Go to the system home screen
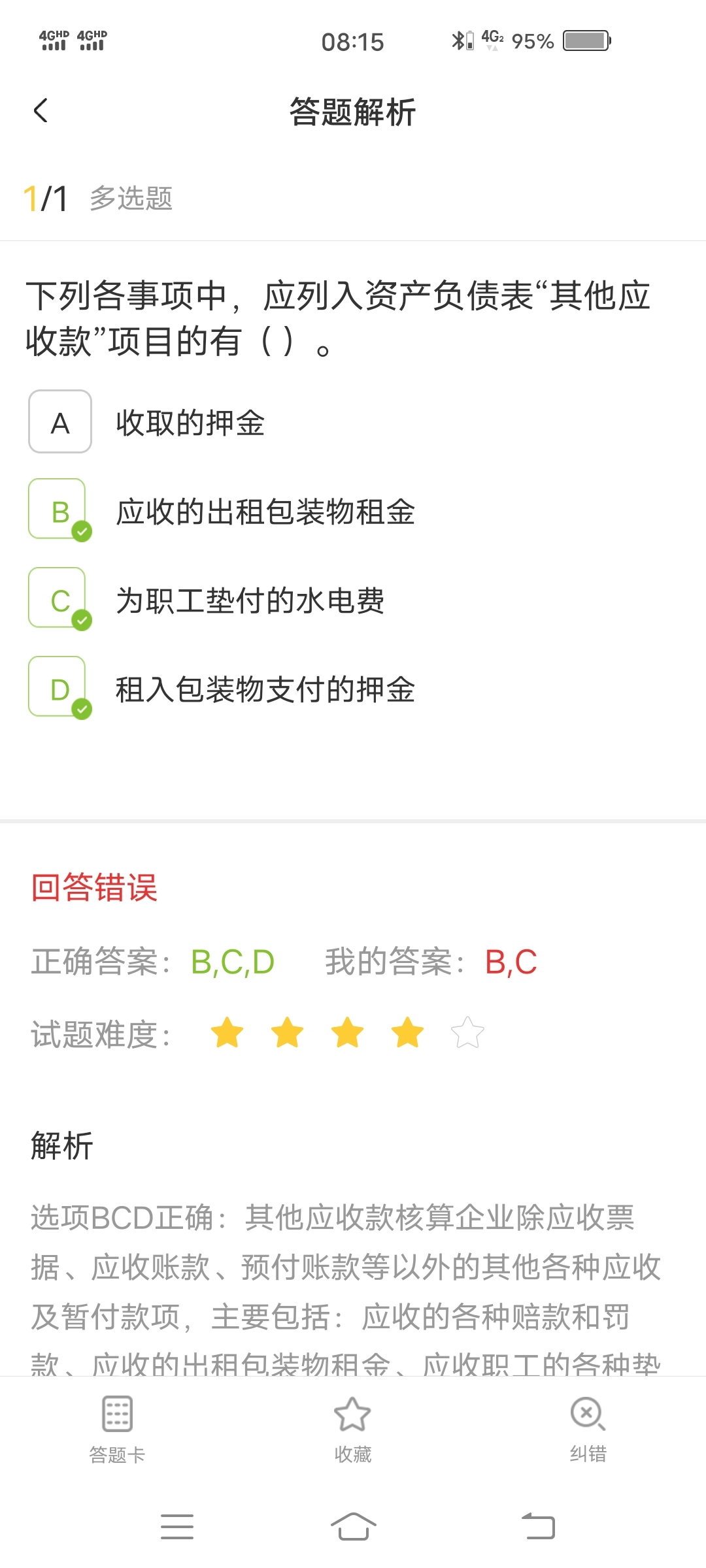Image resolution: width=706 pixels, height=1568 pixels. pyautogui.click(x=353, y=1527)
